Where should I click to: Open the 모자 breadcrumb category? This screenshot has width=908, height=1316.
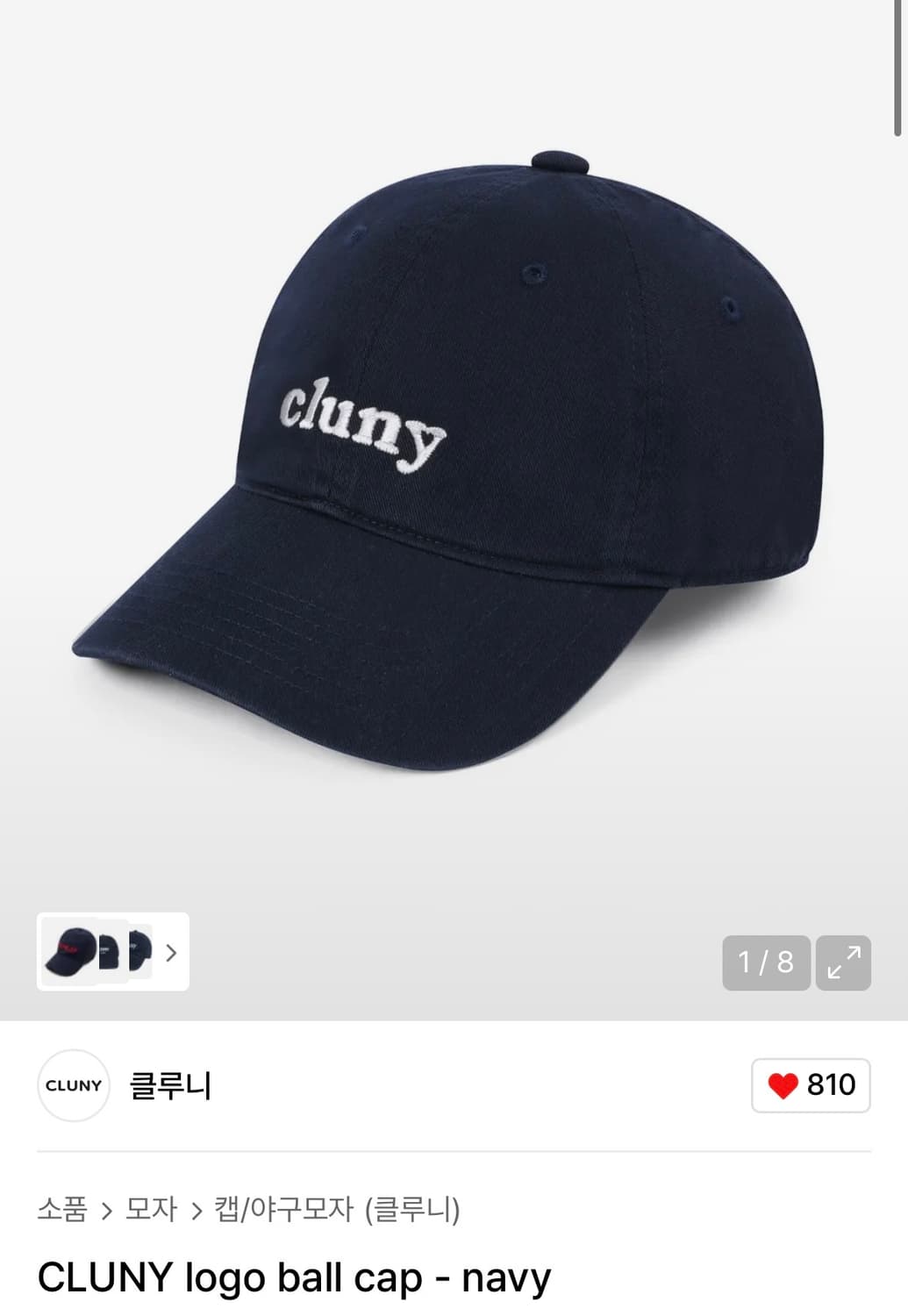click(x=153, y=1209)
